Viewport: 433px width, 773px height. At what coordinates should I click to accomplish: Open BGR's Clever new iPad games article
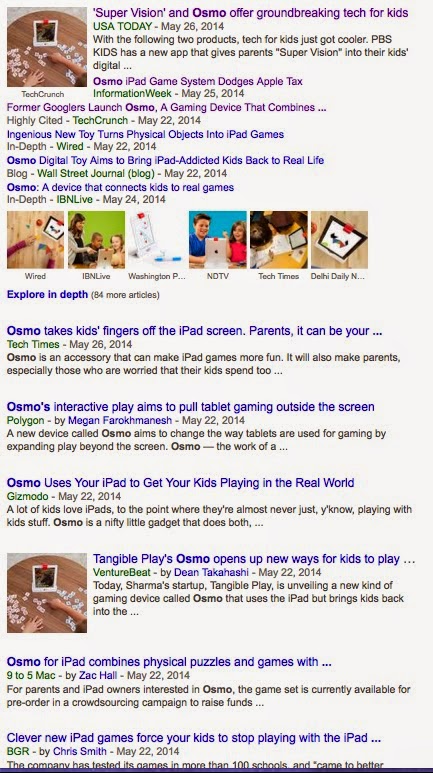pos(194,738)
